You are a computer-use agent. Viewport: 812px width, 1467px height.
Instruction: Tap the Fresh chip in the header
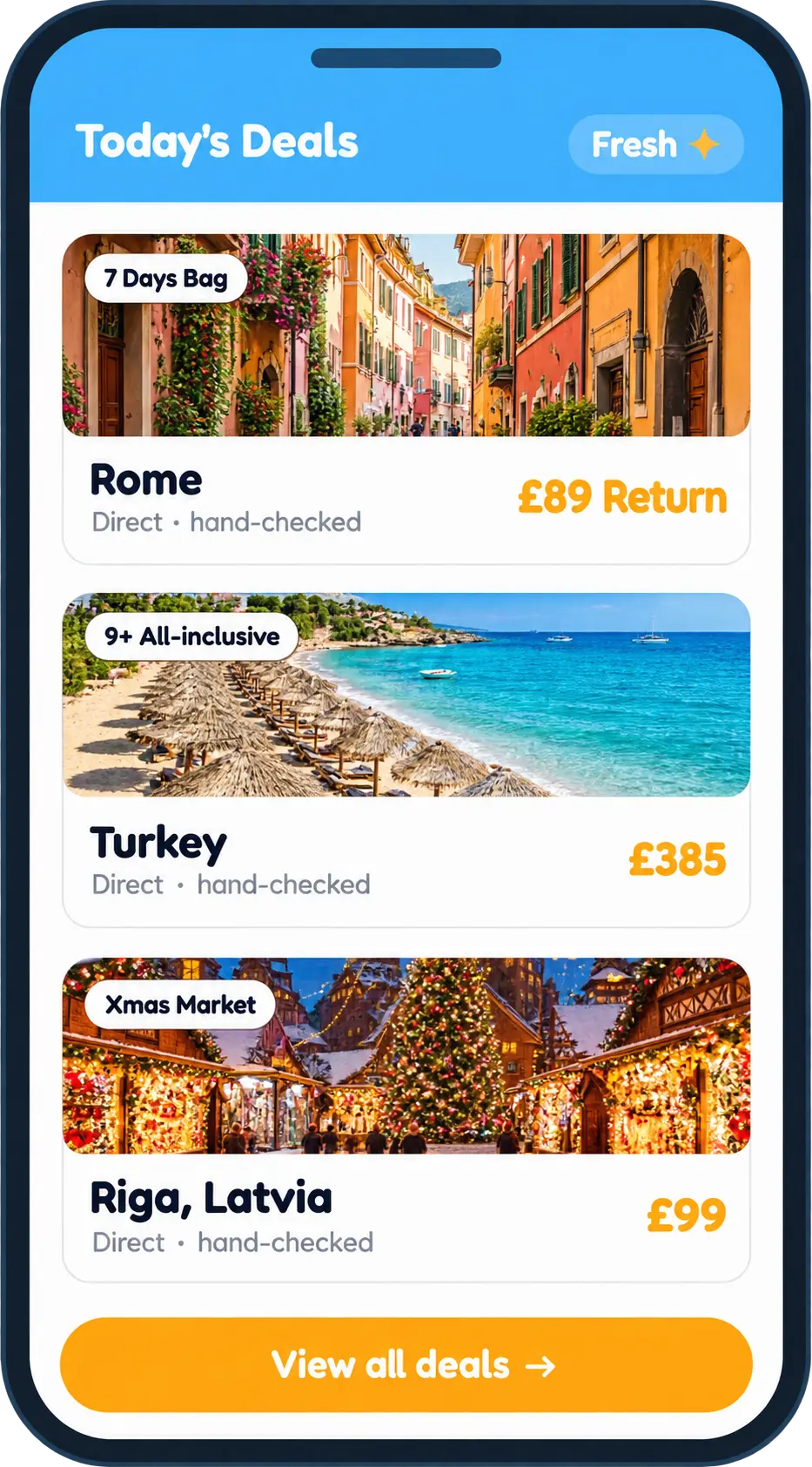[x=656, y=145]
